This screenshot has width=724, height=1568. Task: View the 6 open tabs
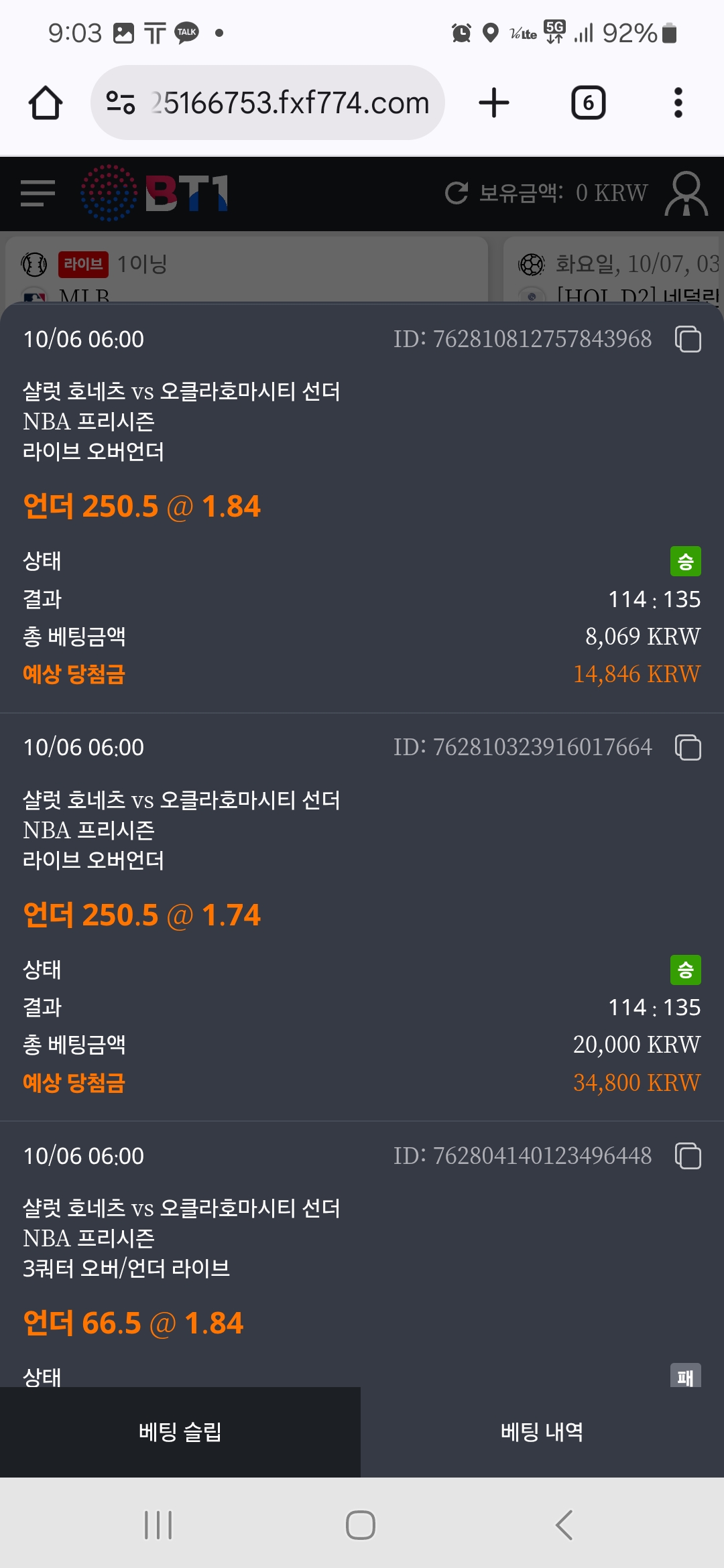click(588, 103)
